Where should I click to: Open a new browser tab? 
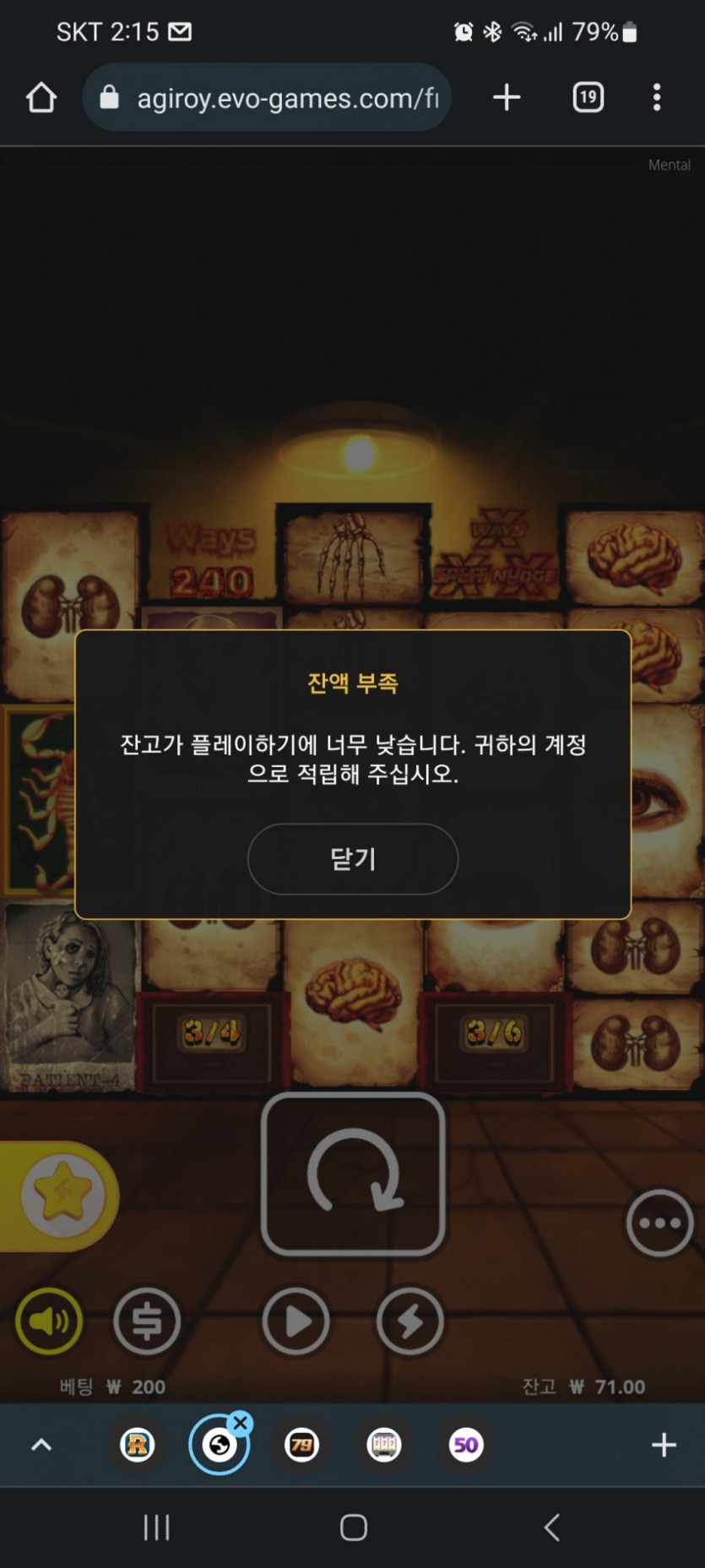[507, 98]
